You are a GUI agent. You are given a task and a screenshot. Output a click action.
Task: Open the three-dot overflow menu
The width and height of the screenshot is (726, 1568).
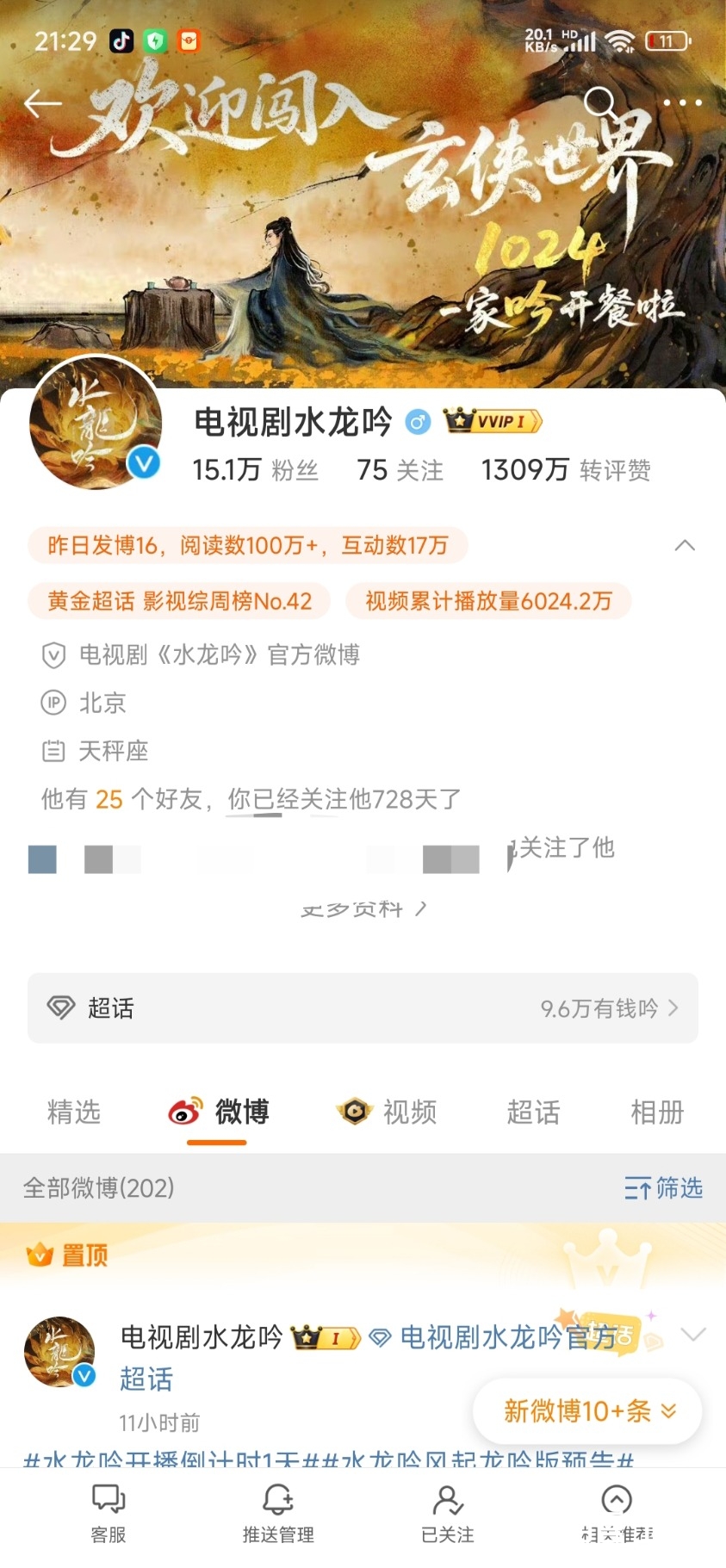point(683,102)
